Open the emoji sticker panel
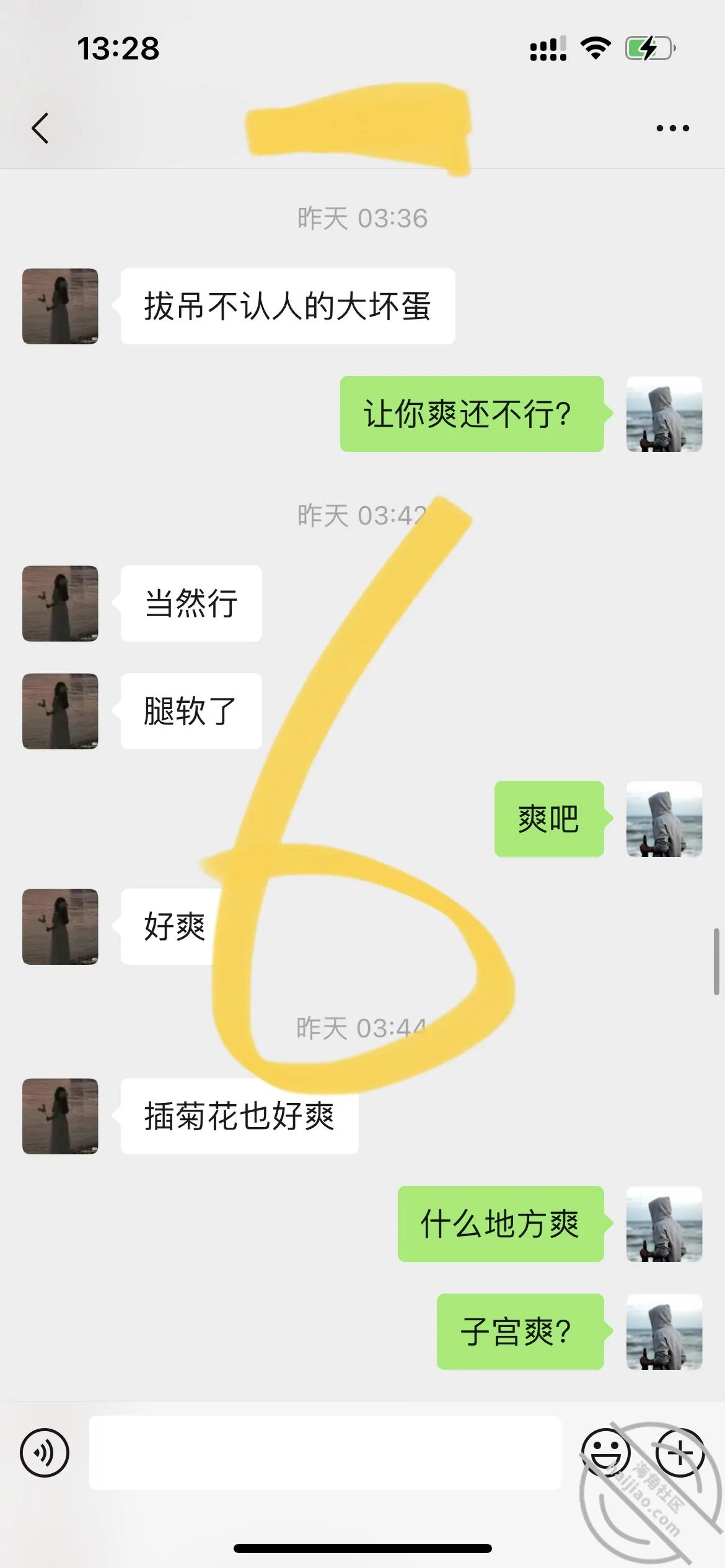 tap(606, 1453)
